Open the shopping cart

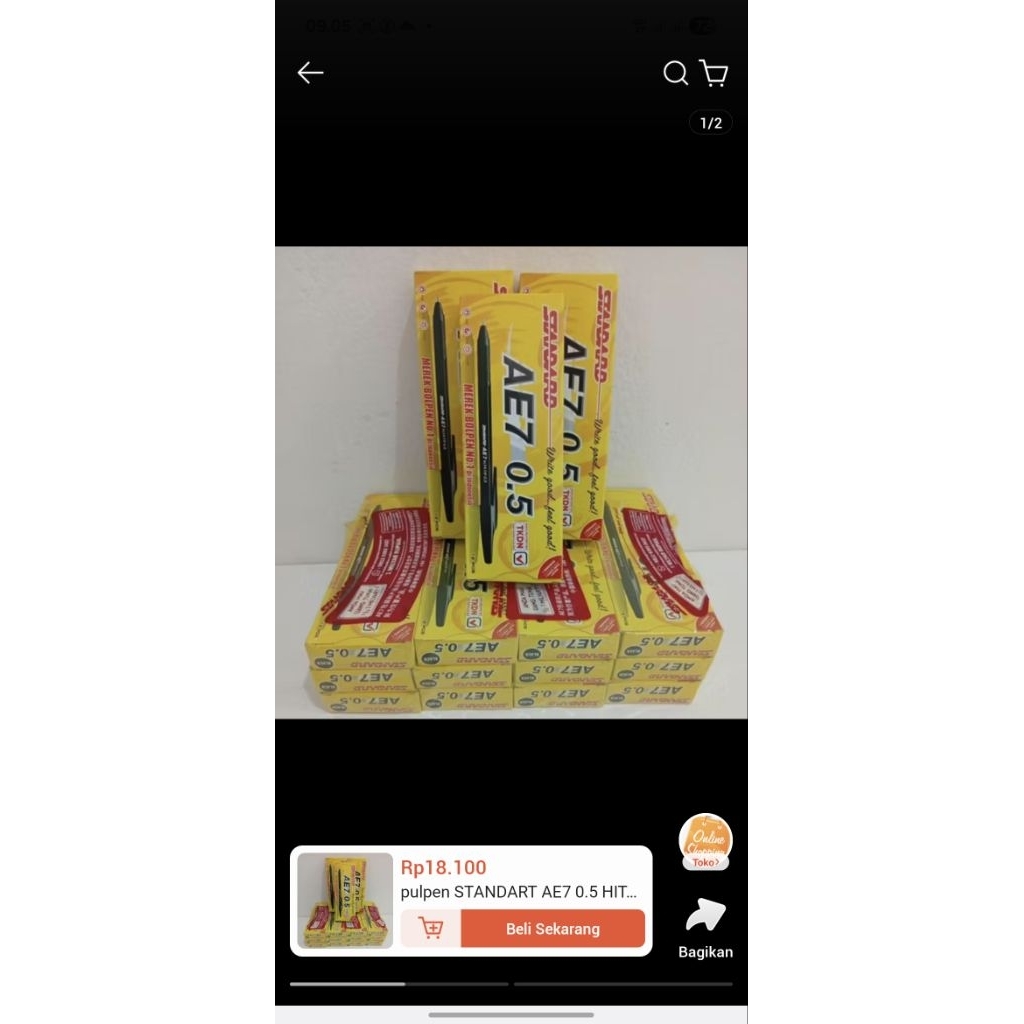tap(714, 73)
